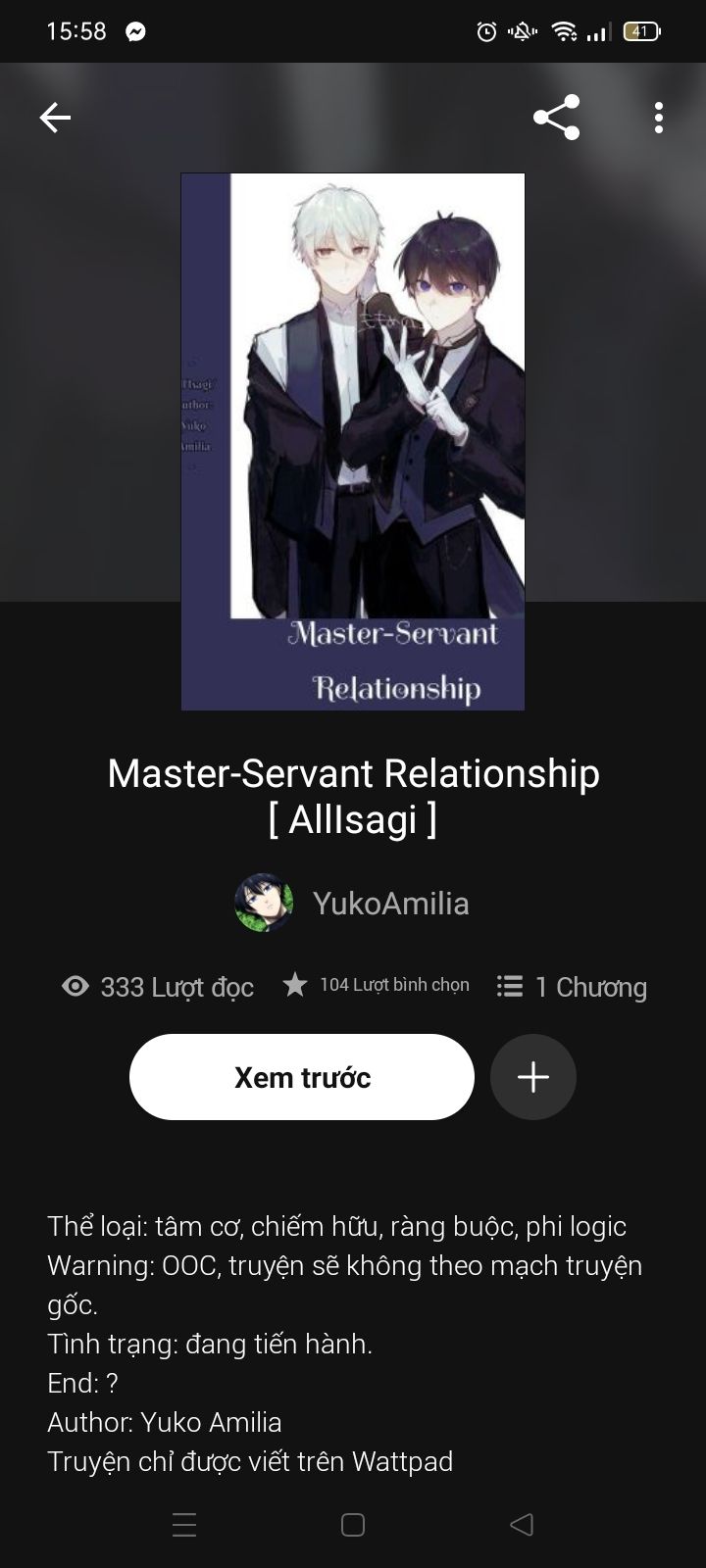Share this story
Viewport: 706px width, 1568px height.
556,118
